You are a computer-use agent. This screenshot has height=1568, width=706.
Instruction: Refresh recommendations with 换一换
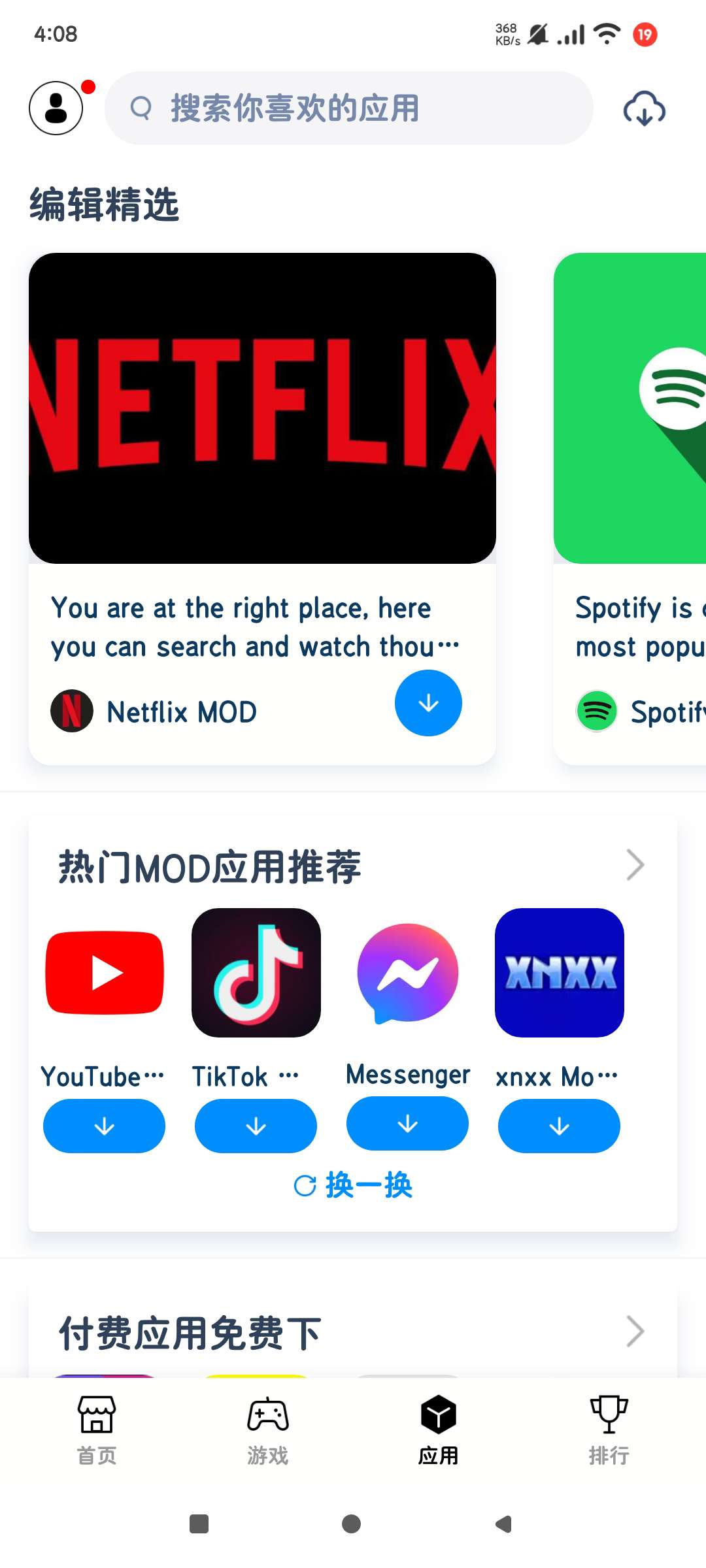coord(353,1184)
